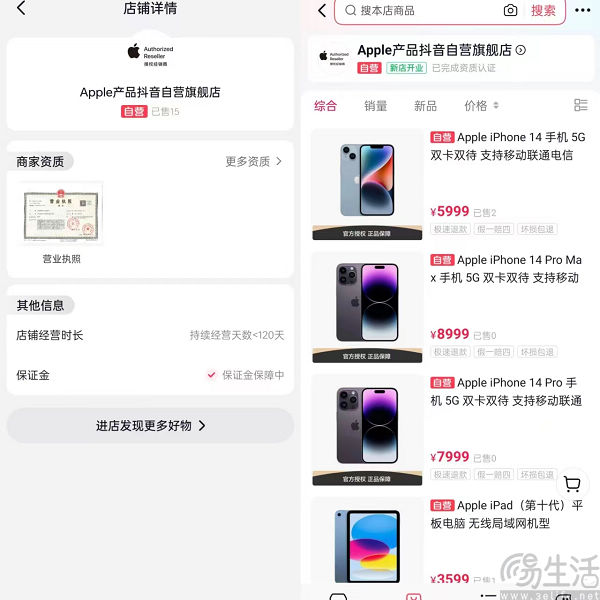Open camera search in the search box
Screen dimensions: 600x600
[510, 10]
